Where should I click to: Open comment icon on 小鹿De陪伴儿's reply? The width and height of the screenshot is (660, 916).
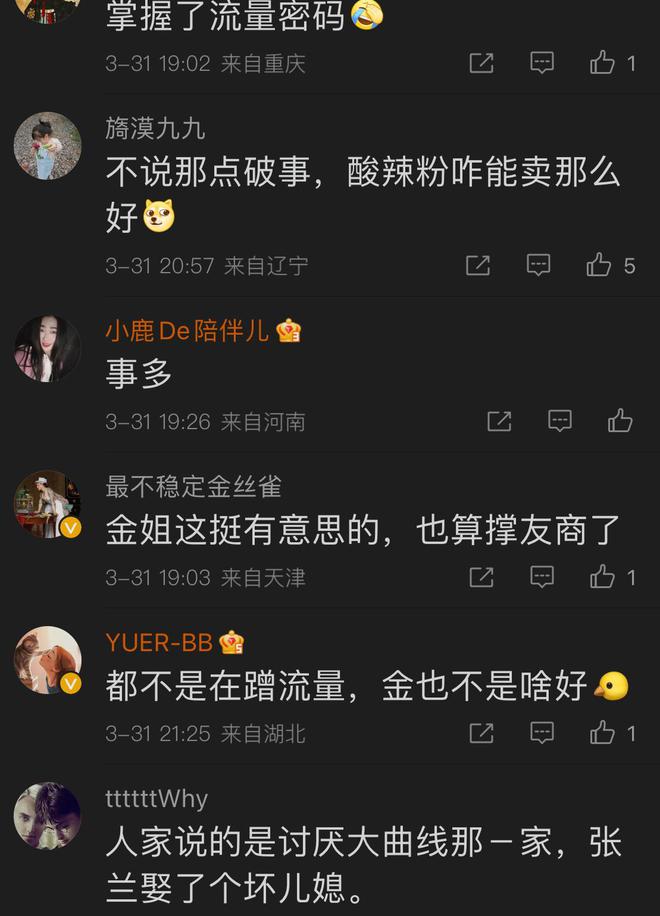(x=560, y=421)
